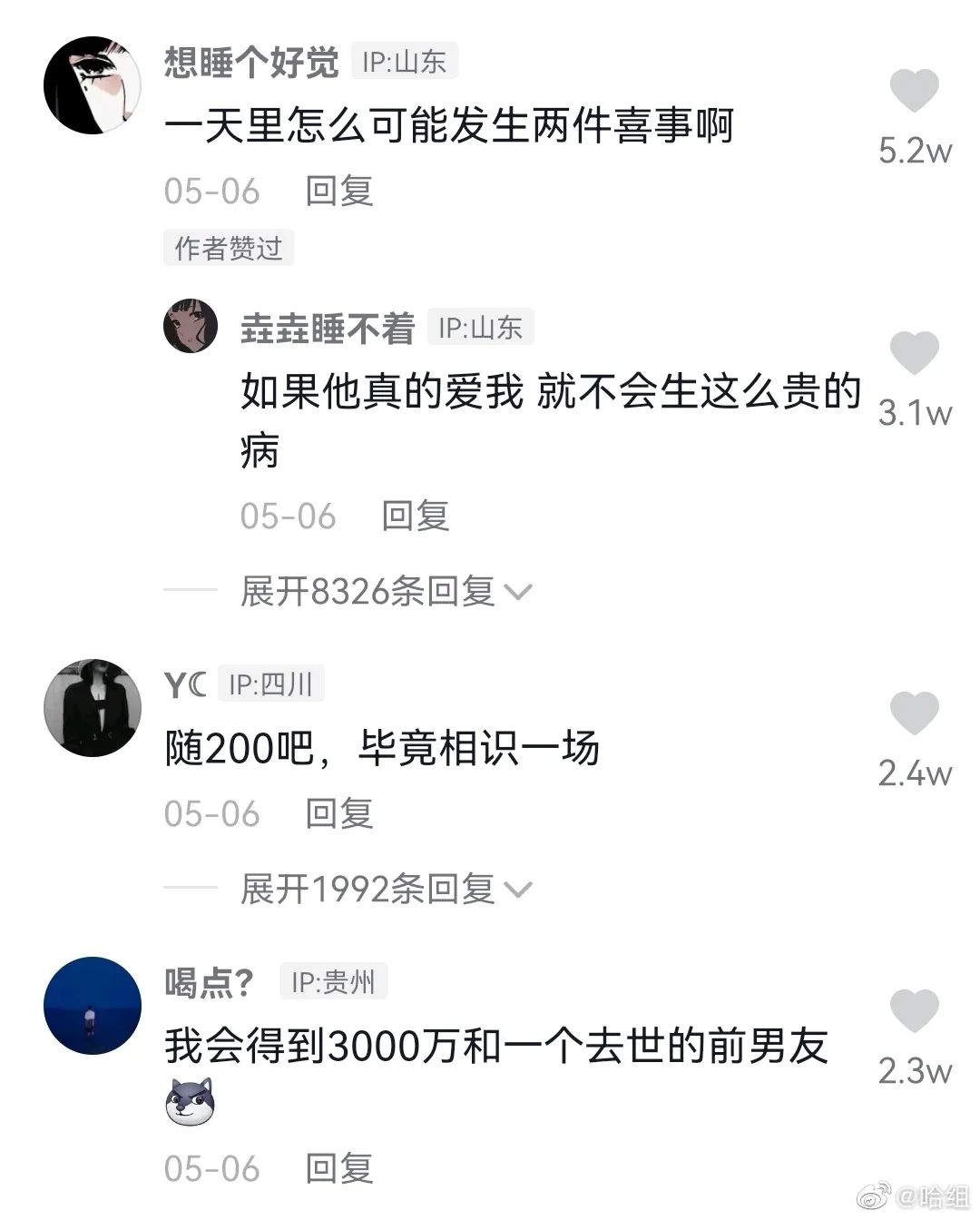Click 喝点?'s blue avatar
Viewport: 980px width, 1220px height.
tap(91, 1004)
